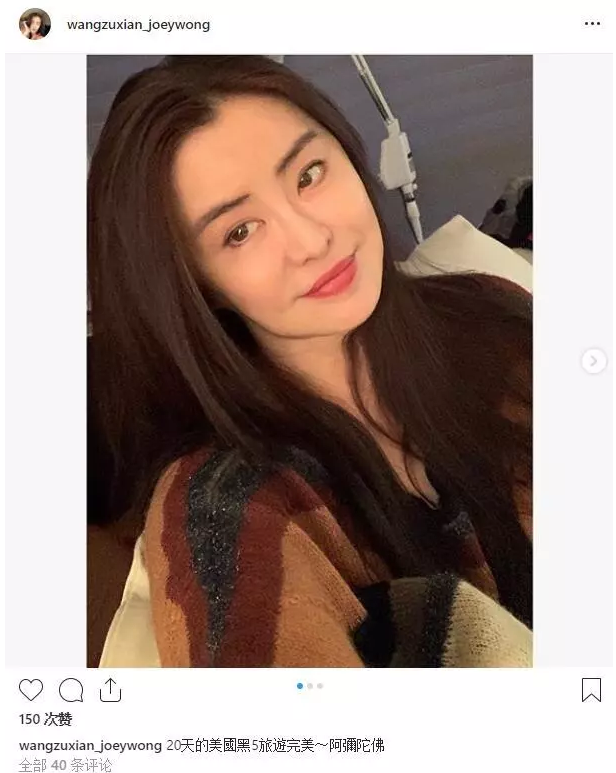This screenshot has width=616, height=773.
Task: View all 40 comments
Action: coord(65,765)
